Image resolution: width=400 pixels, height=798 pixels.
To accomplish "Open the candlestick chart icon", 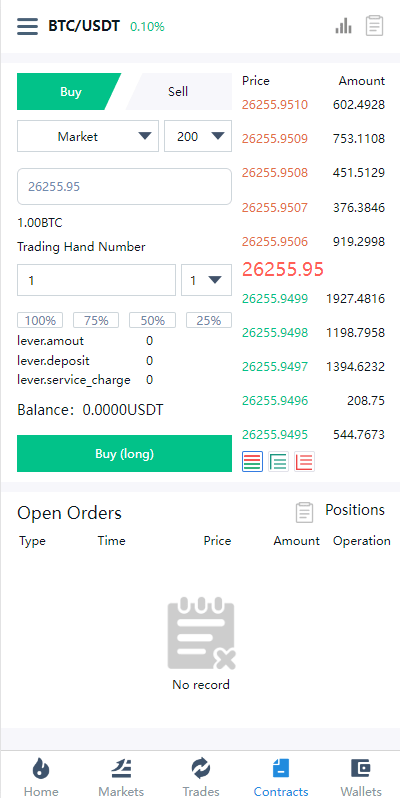I will point(344,25).
